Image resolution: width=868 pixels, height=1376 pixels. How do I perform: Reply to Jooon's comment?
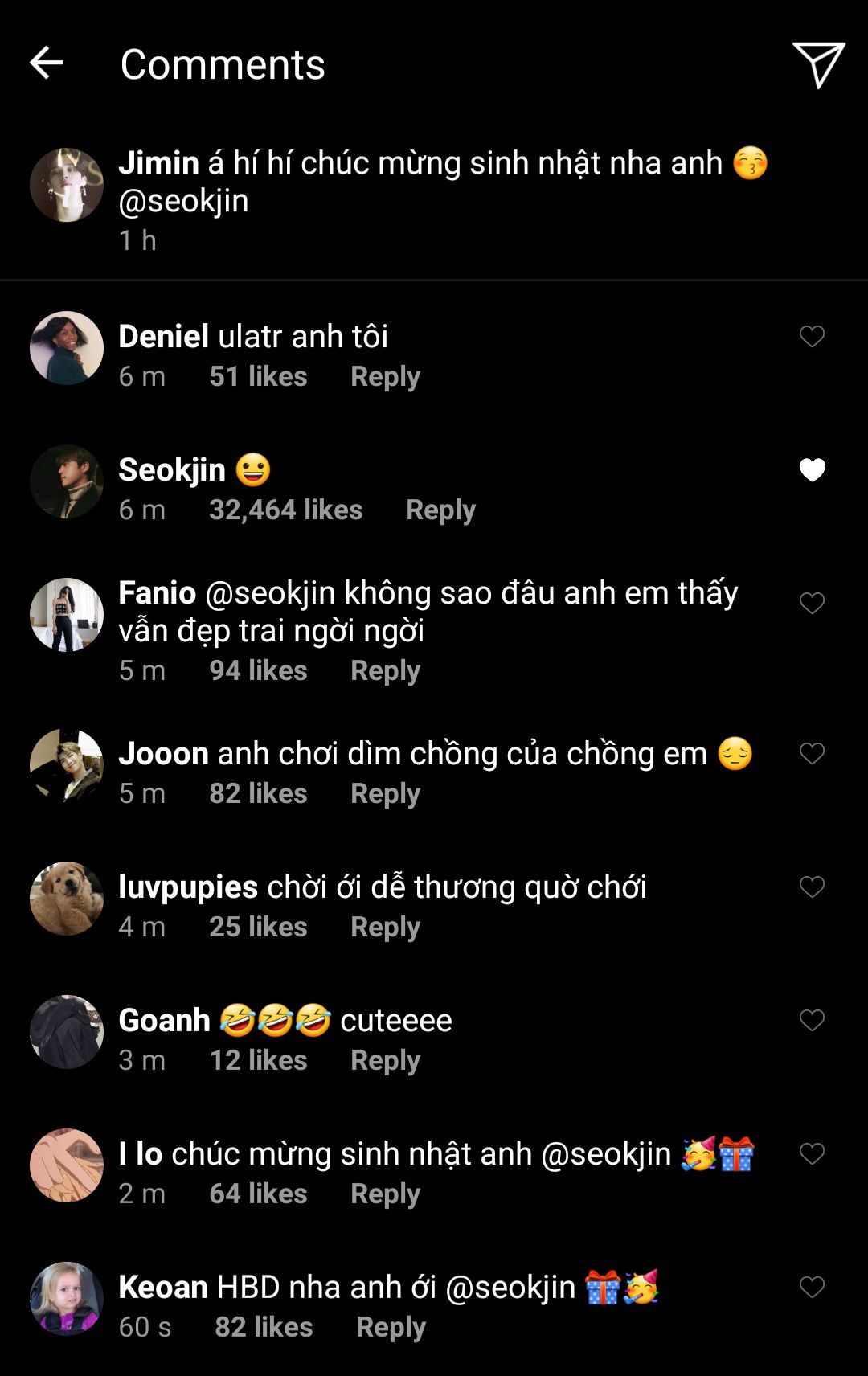tap(385, 794)
